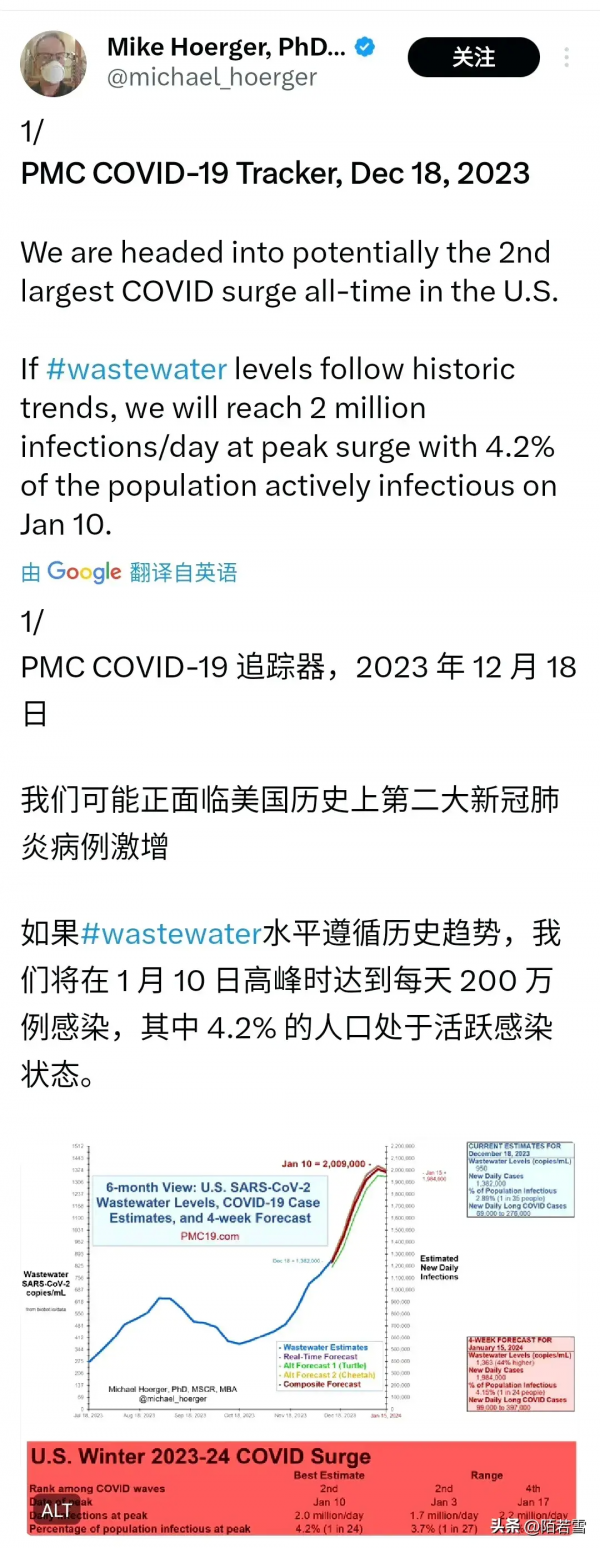This screenshot has width=600, height=1548.
Task: Show the image ALT description
Action: click(57, 1510)
